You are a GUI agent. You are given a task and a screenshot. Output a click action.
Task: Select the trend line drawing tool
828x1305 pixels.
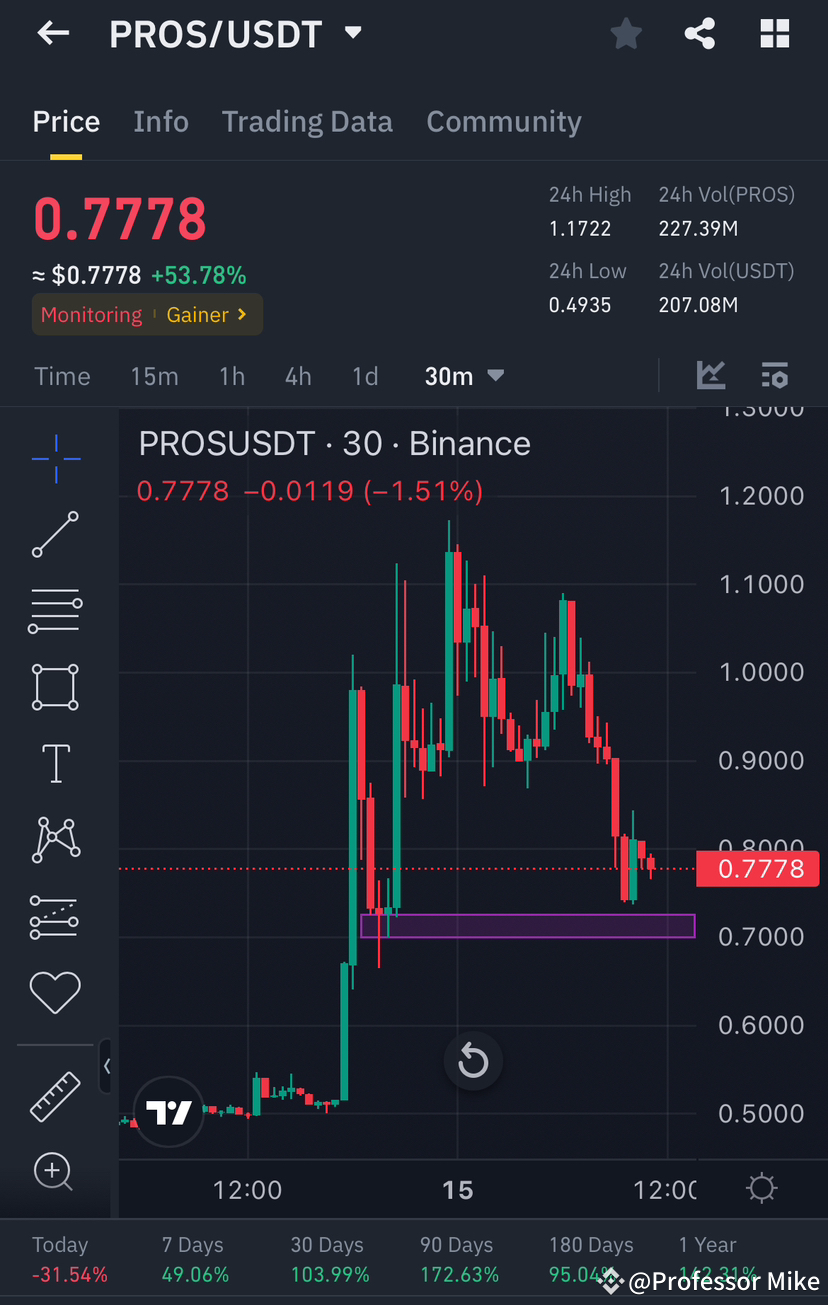(55, 535)
